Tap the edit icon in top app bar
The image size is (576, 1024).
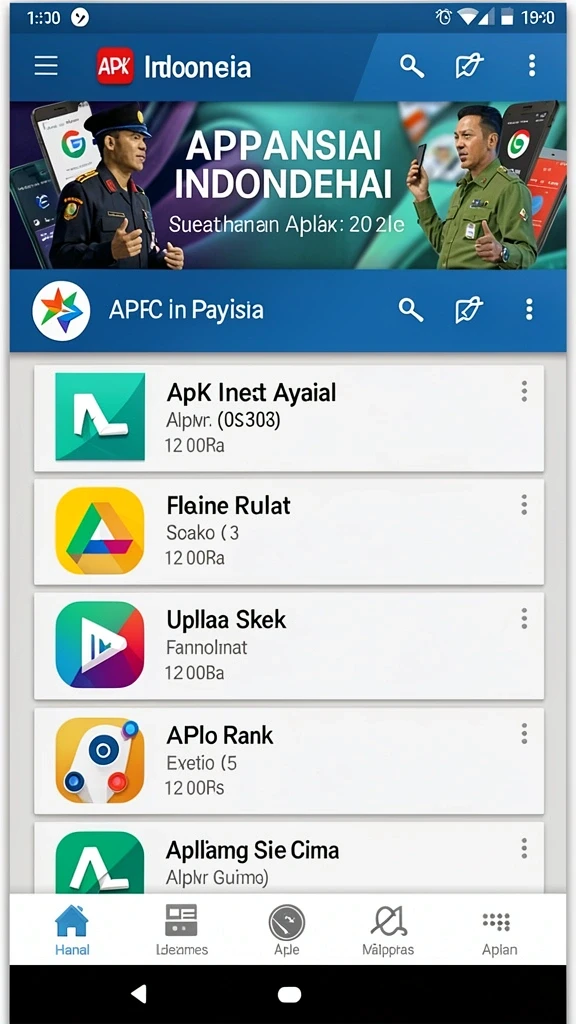(x=469, y=66)
